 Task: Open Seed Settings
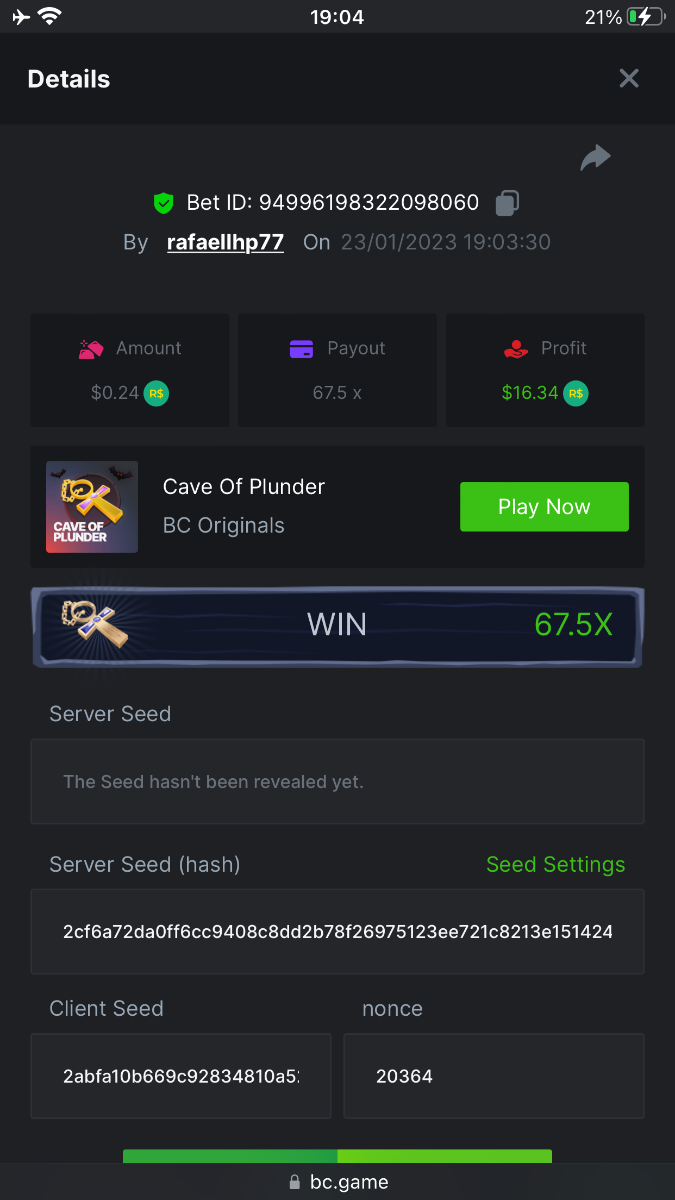(555, 865)
